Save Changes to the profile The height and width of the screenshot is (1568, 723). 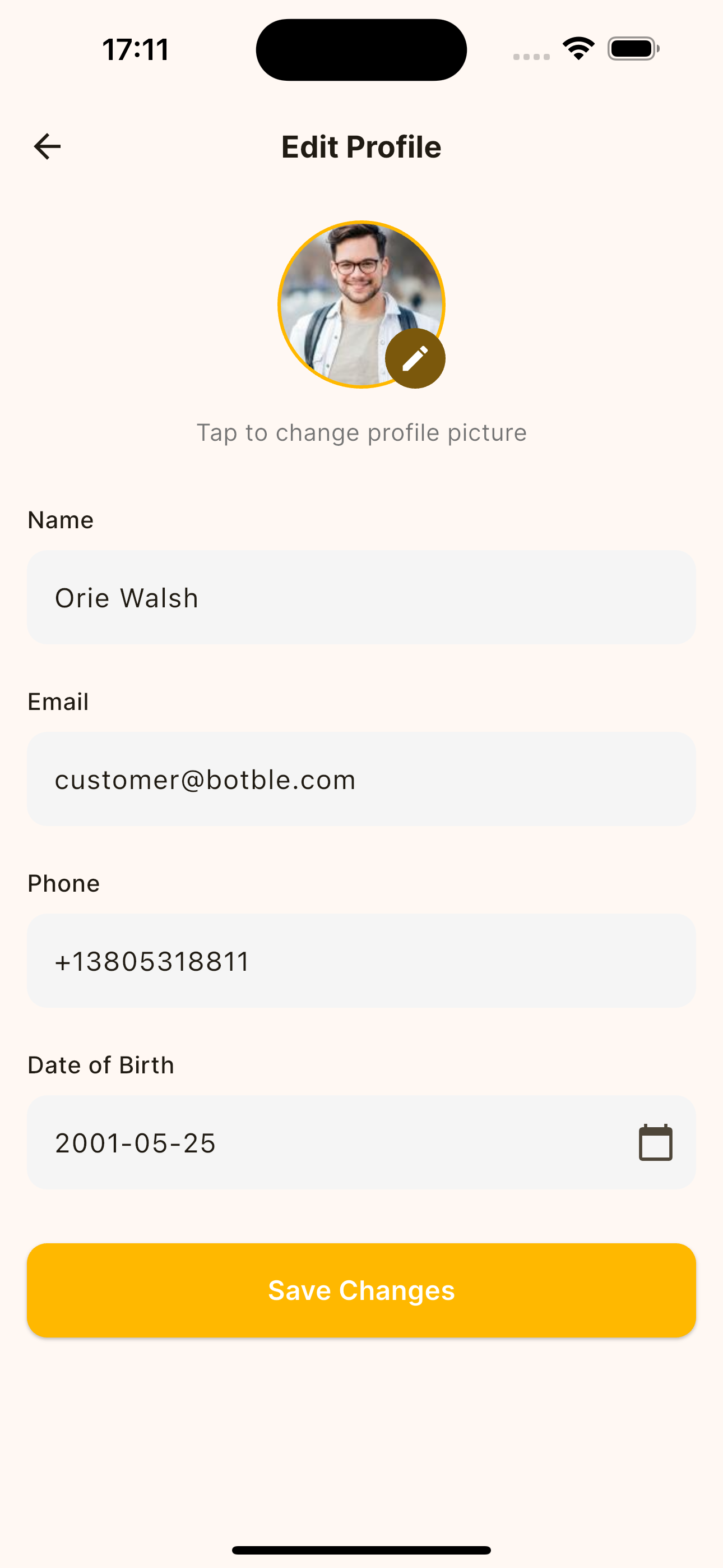tap(361, 1290)
